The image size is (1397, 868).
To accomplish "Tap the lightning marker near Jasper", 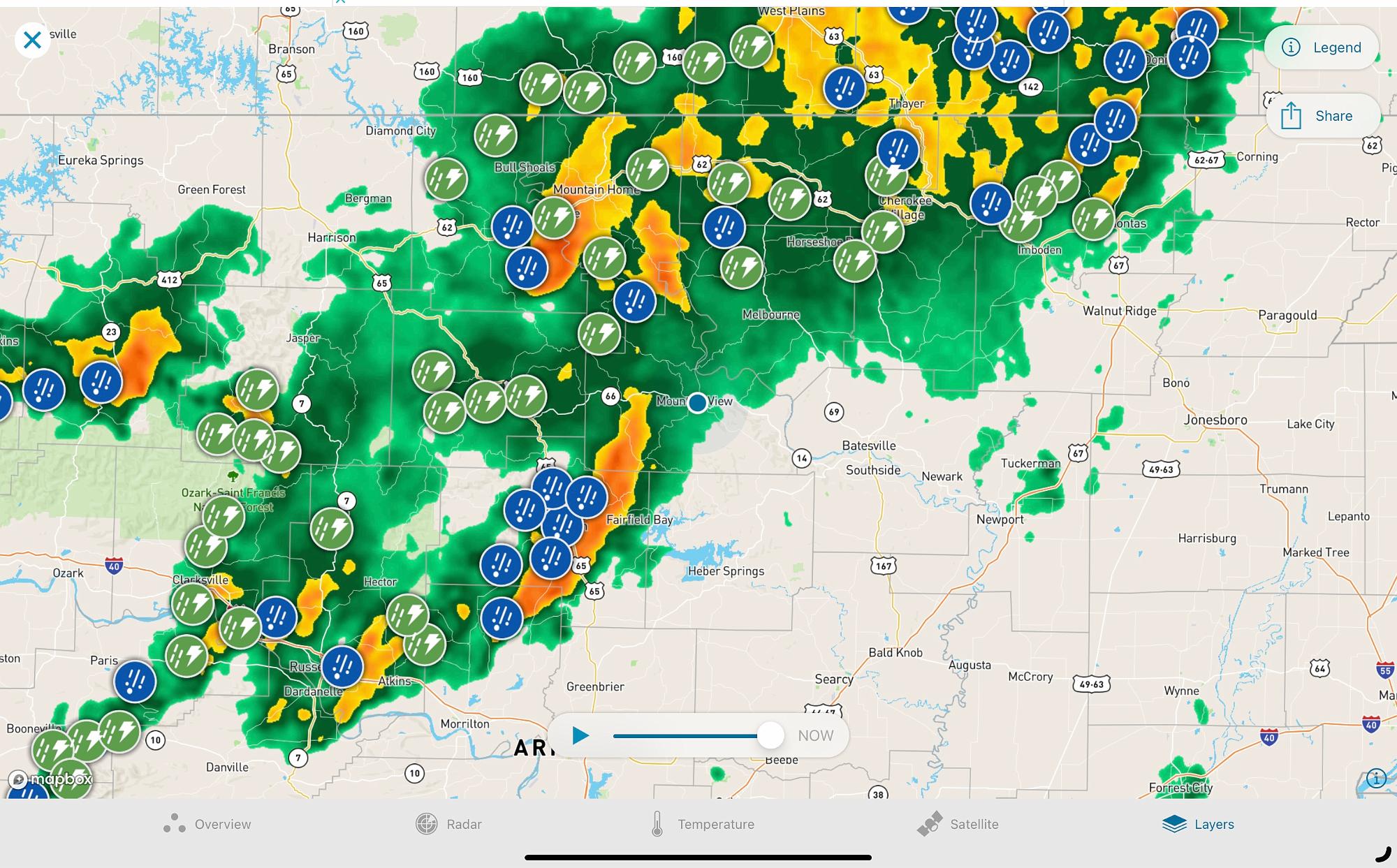I will tap(257, 390).
